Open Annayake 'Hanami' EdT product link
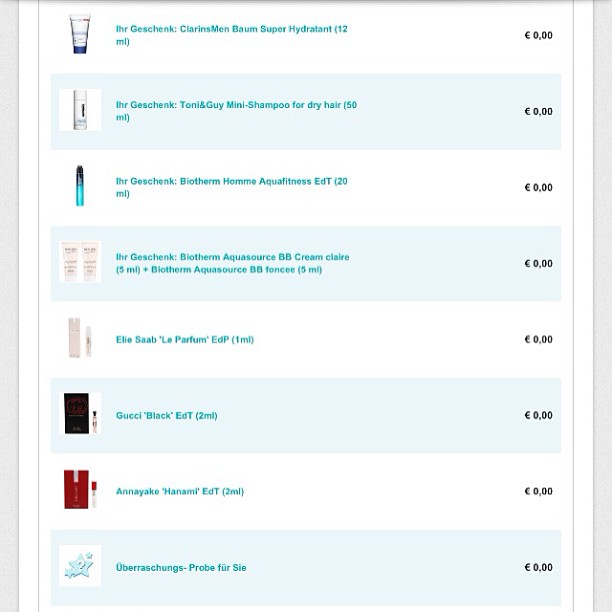612x612 pixels. point(180,492)
